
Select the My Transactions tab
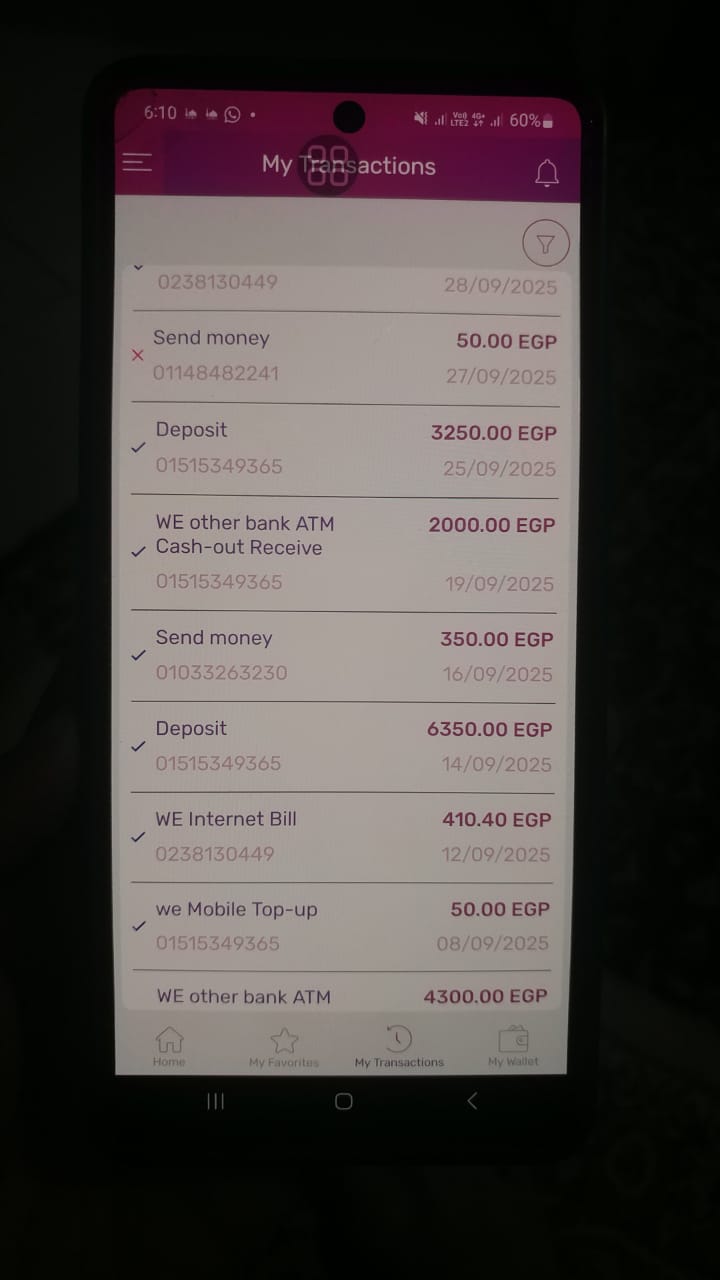399,1047
